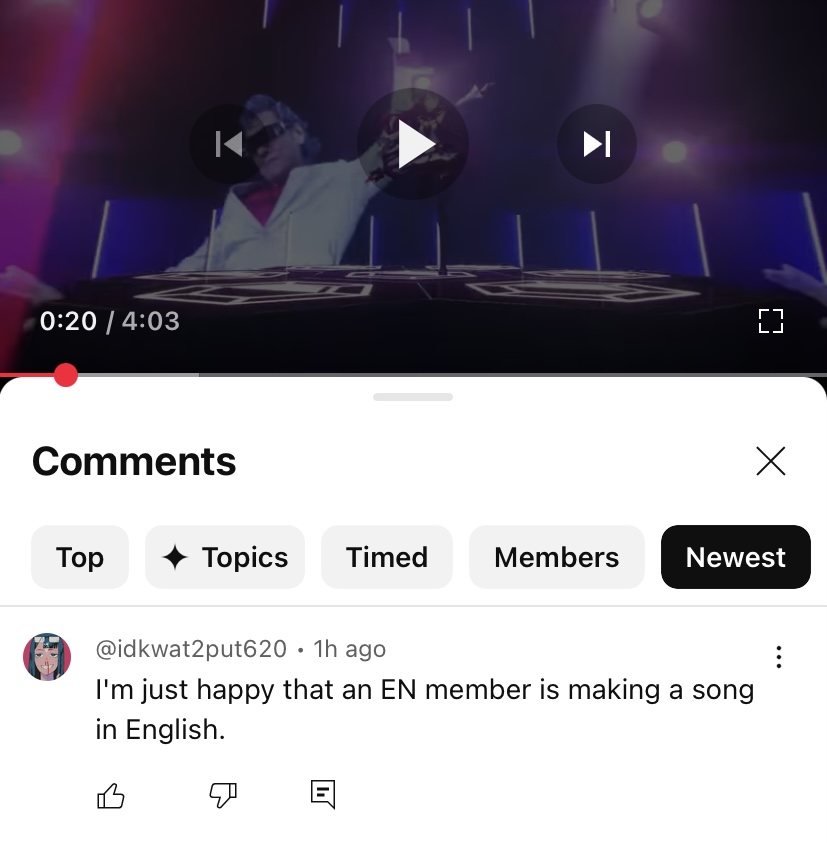Play the video
Viewport: 827px width, 843px height.
[413, 144]
